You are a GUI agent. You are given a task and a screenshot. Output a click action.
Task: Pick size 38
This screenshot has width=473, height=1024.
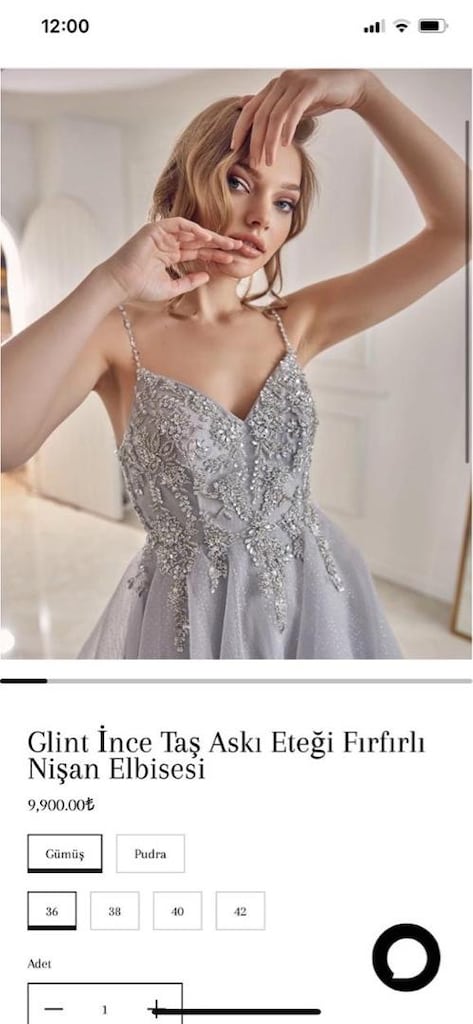114,911
